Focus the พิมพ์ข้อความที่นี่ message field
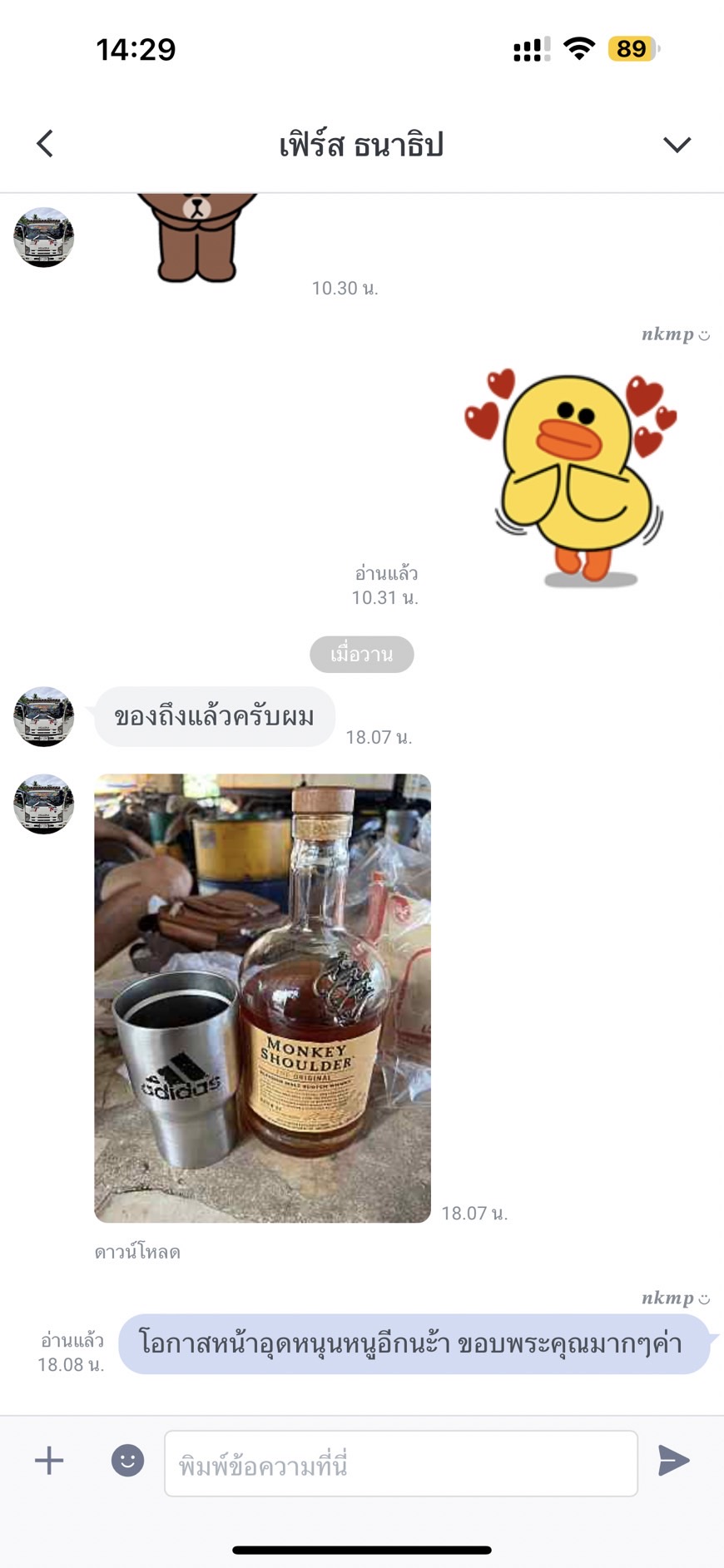724x1568 pixels. click(x=401, y=1463)
